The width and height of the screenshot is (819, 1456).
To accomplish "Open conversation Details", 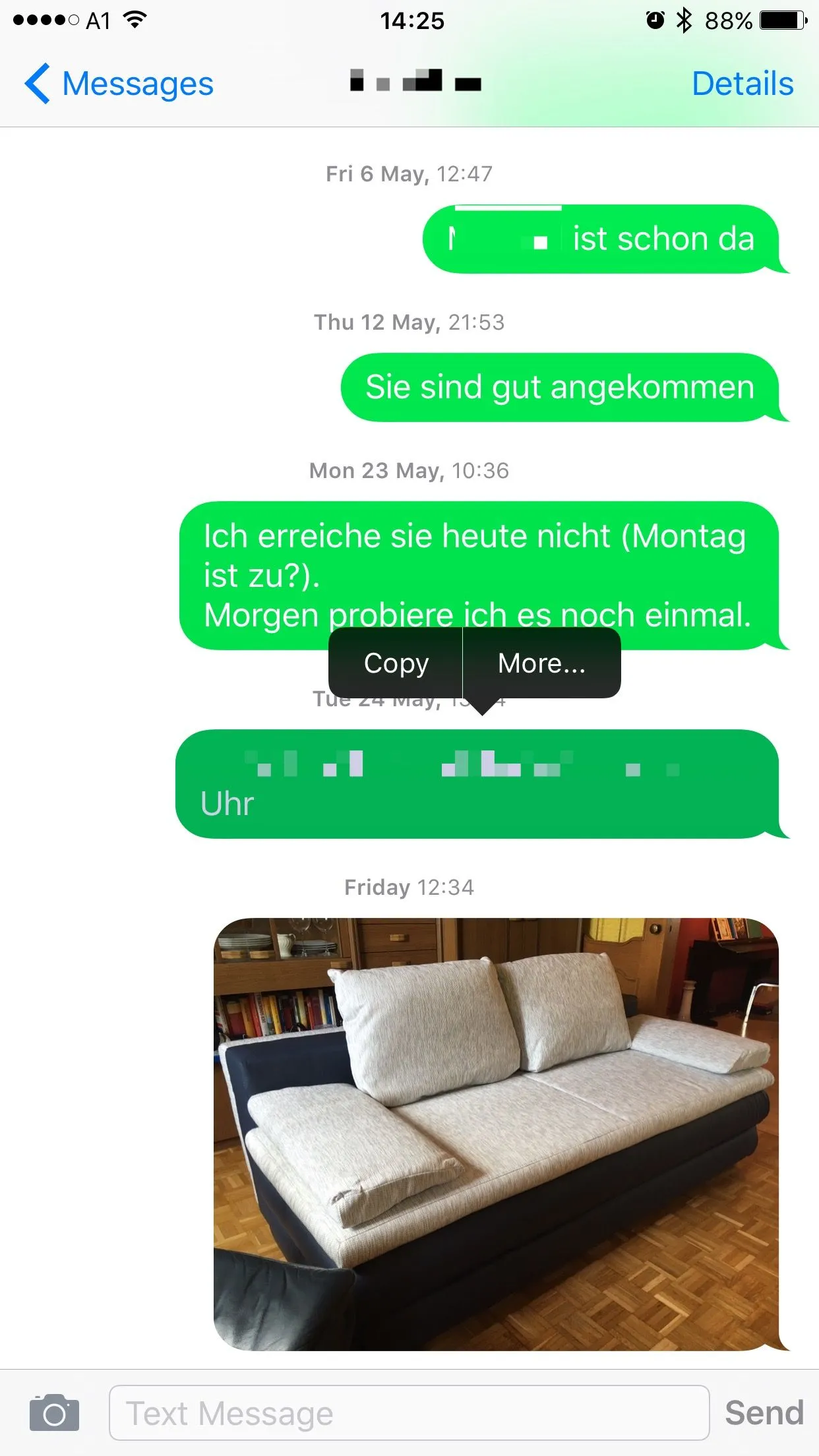I will tap(742, 84).
